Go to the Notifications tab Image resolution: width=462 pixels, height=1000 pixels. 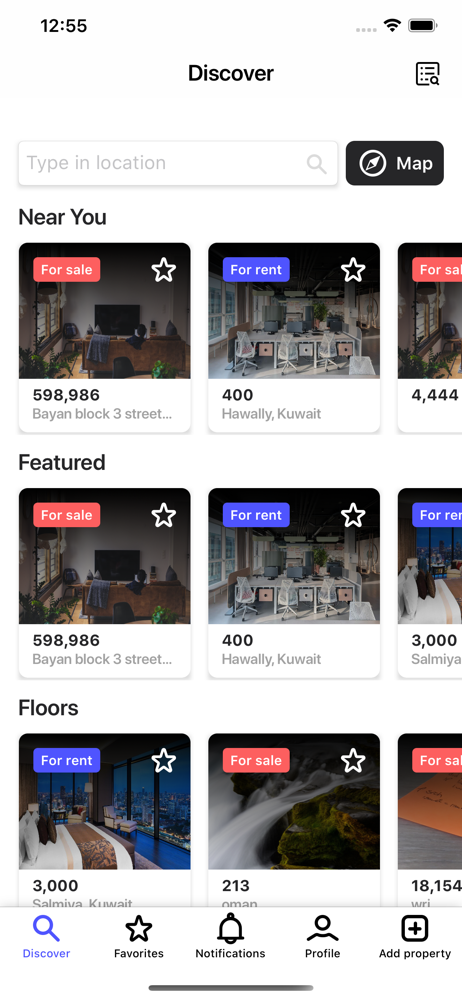[x=230, y=937]
